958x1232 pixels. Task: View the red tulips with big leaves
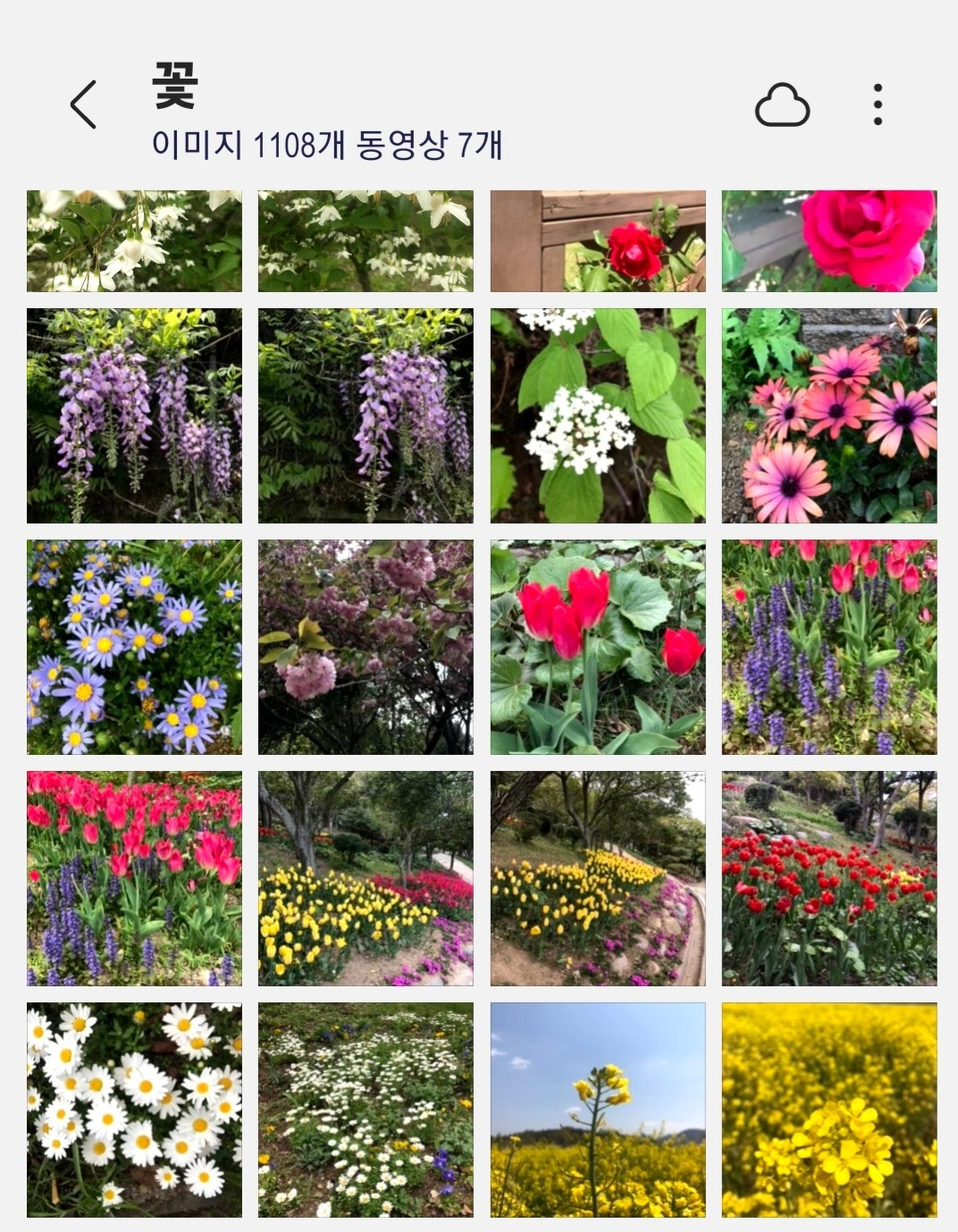click(x=598, y=647)
